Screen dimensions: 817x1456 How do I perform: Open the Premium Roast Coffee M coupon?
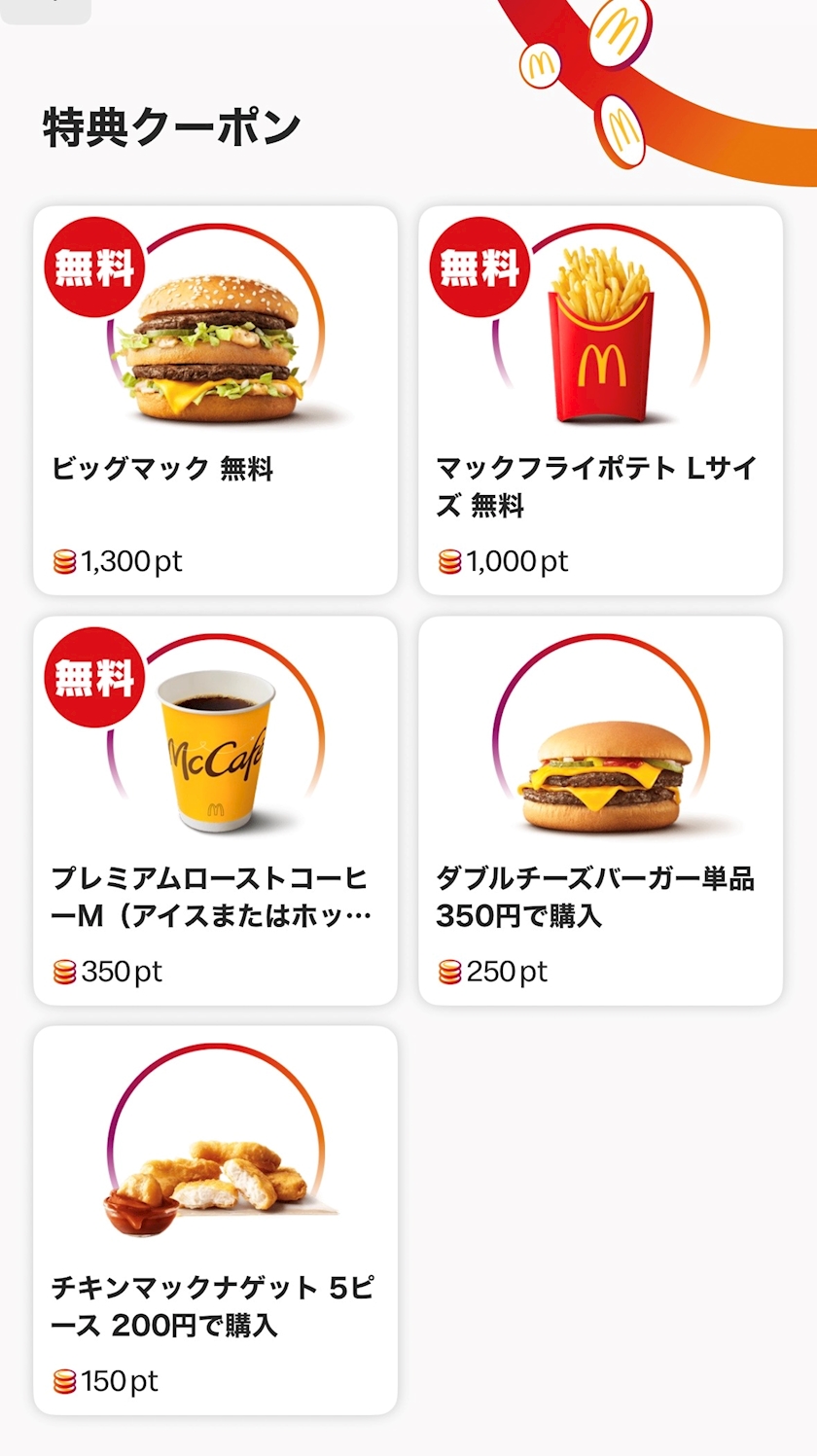click(215, 810)
